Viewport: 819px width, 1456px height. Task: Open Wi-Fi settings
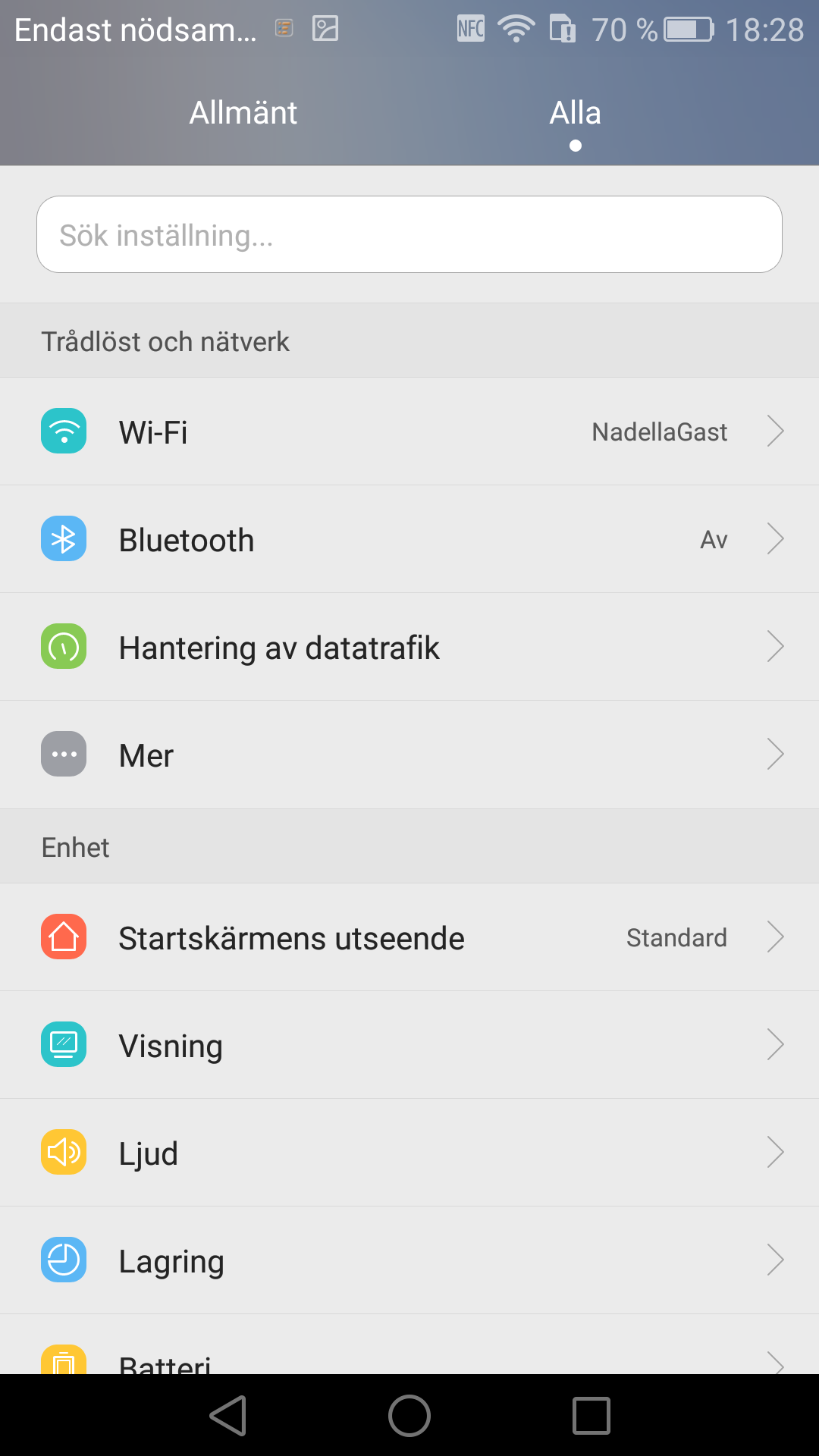point(409,431)
